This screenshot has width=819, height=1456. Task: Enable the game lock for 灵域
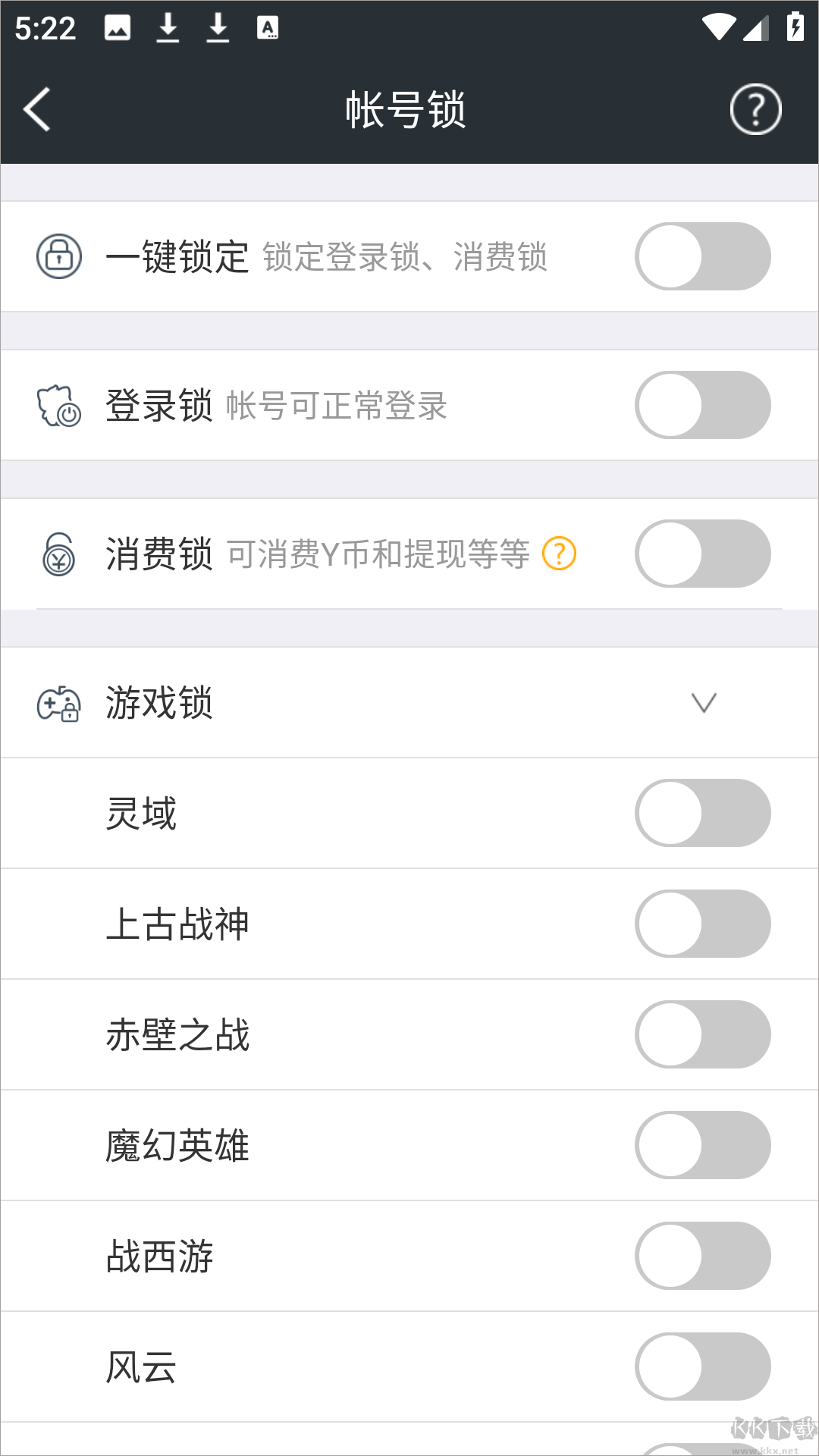coord(702,813)
